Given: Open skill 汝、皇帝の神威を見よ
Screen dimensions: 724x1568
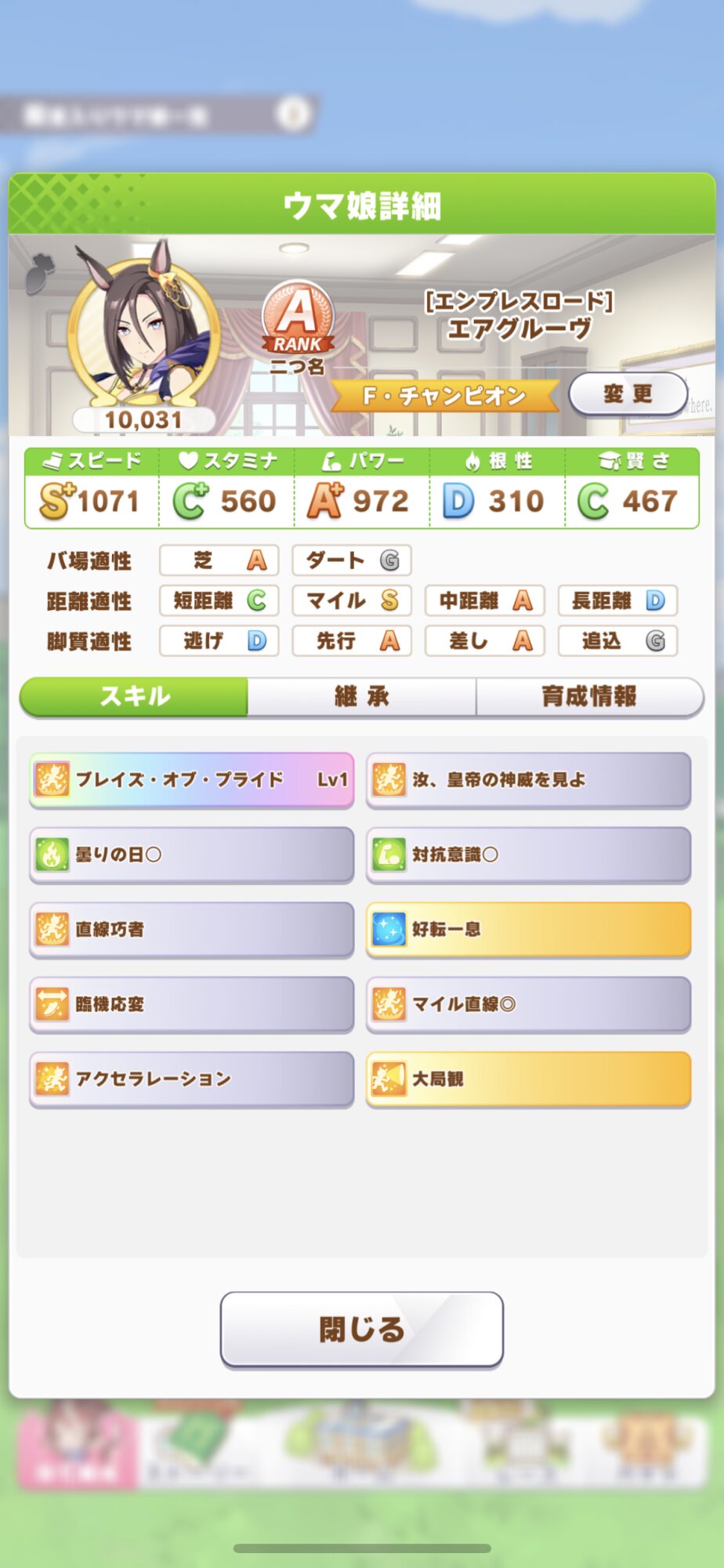Looking at the screenshot, I should click(528, 779).
